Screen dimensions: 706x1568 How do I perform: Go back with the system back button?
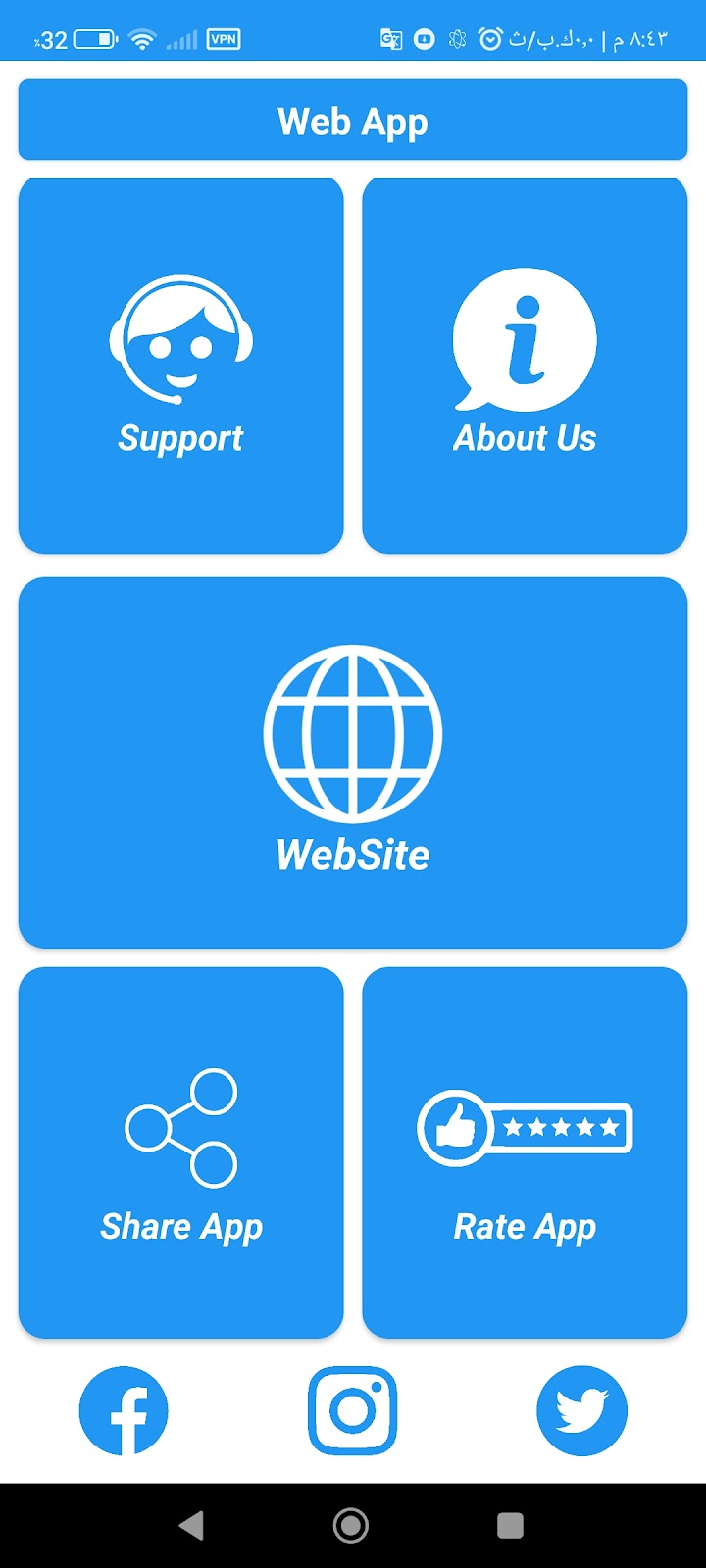click(192, 1525)
